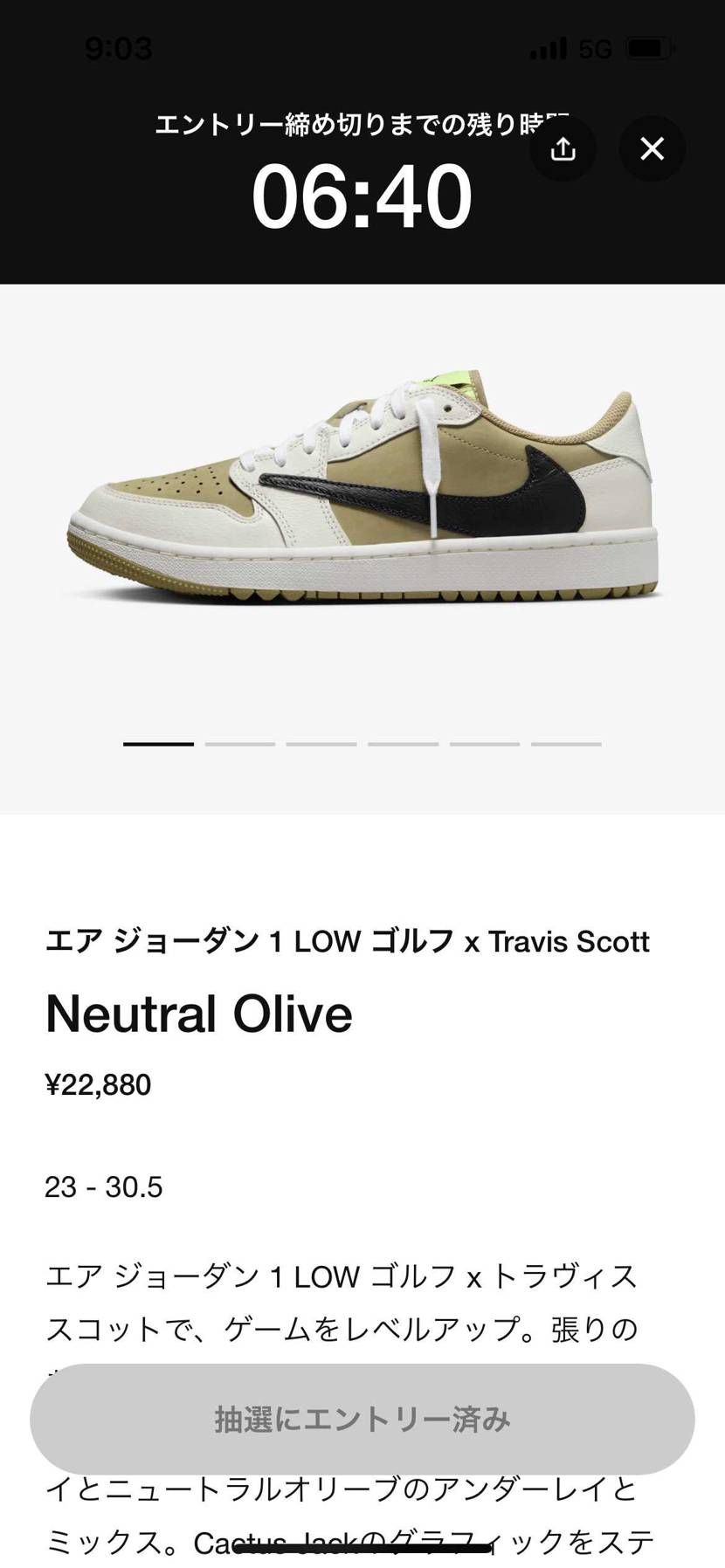Dismiss the entry screen using the X button
725x1568 pixels.
652,149
